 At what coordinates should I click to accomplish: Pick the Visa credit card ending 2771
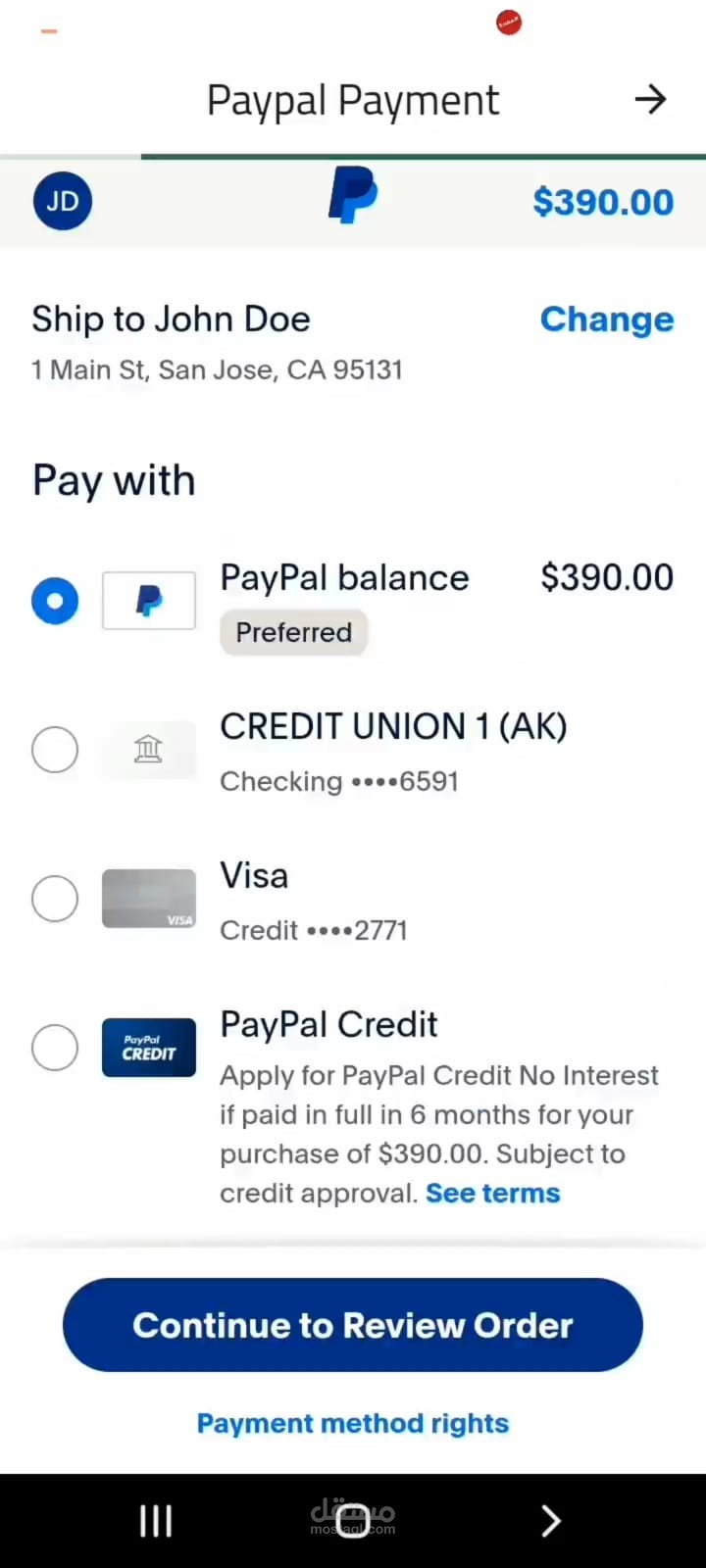(55, 899)
